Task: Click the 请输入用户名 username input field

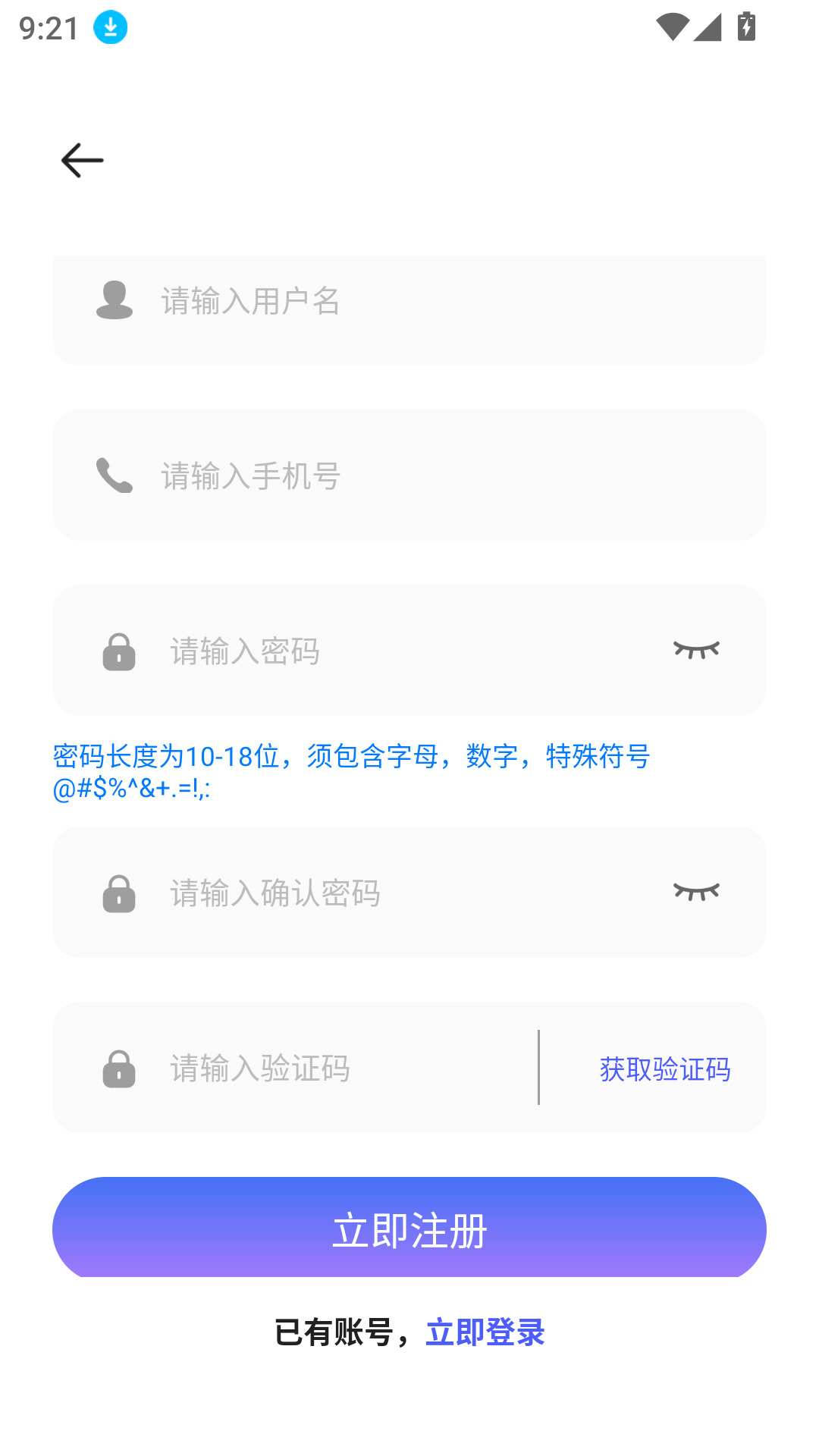Action: point(341,301)
